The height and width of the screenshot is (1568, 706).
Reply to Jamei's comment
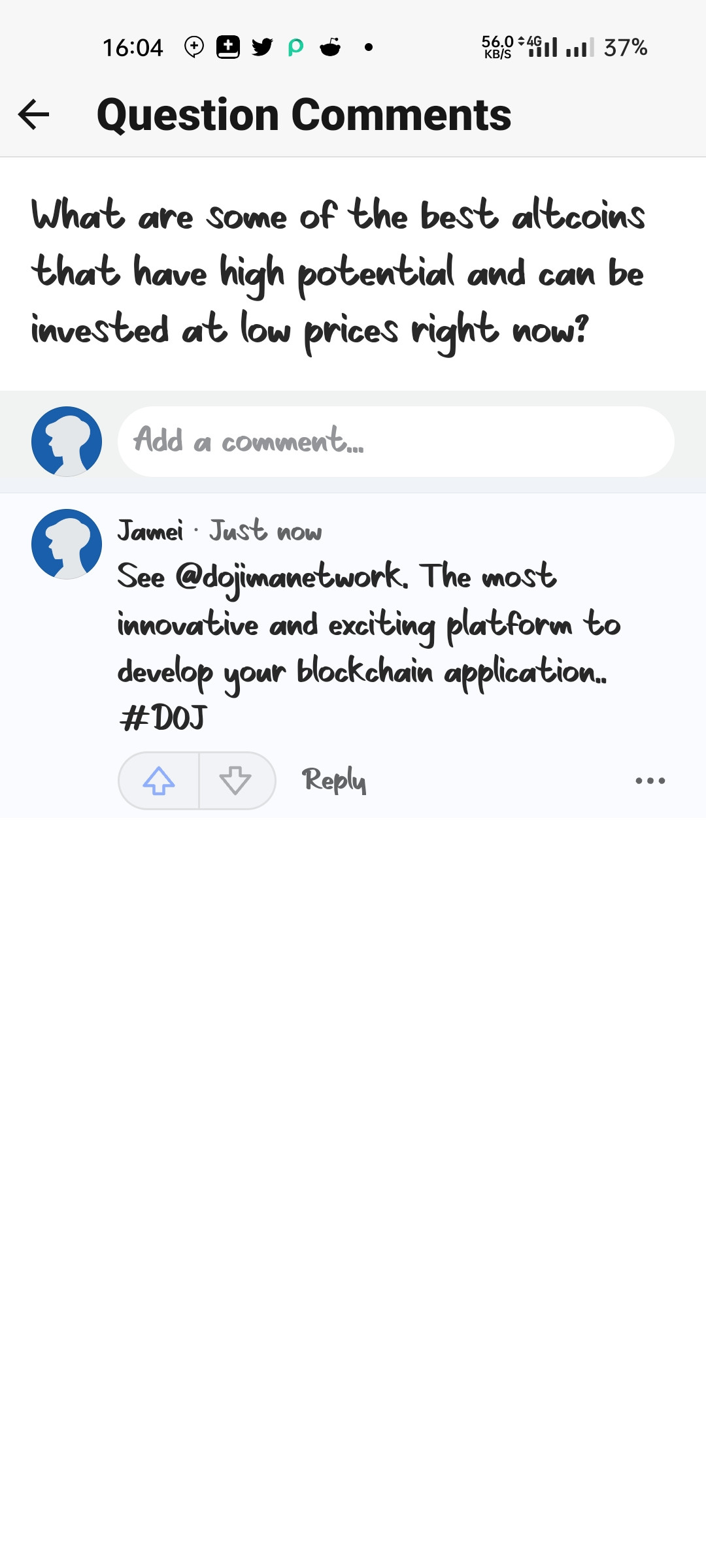point(334,780)
